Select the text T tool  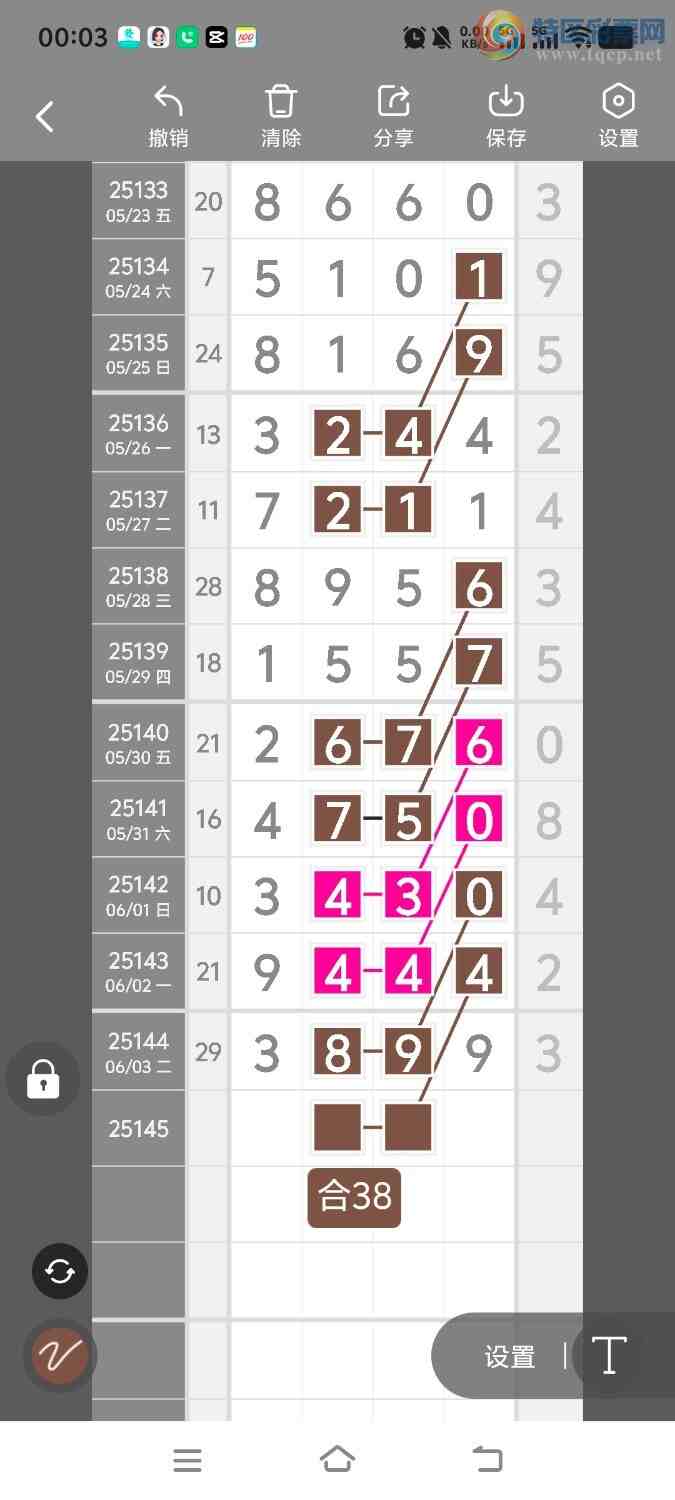click(609, 1356)
